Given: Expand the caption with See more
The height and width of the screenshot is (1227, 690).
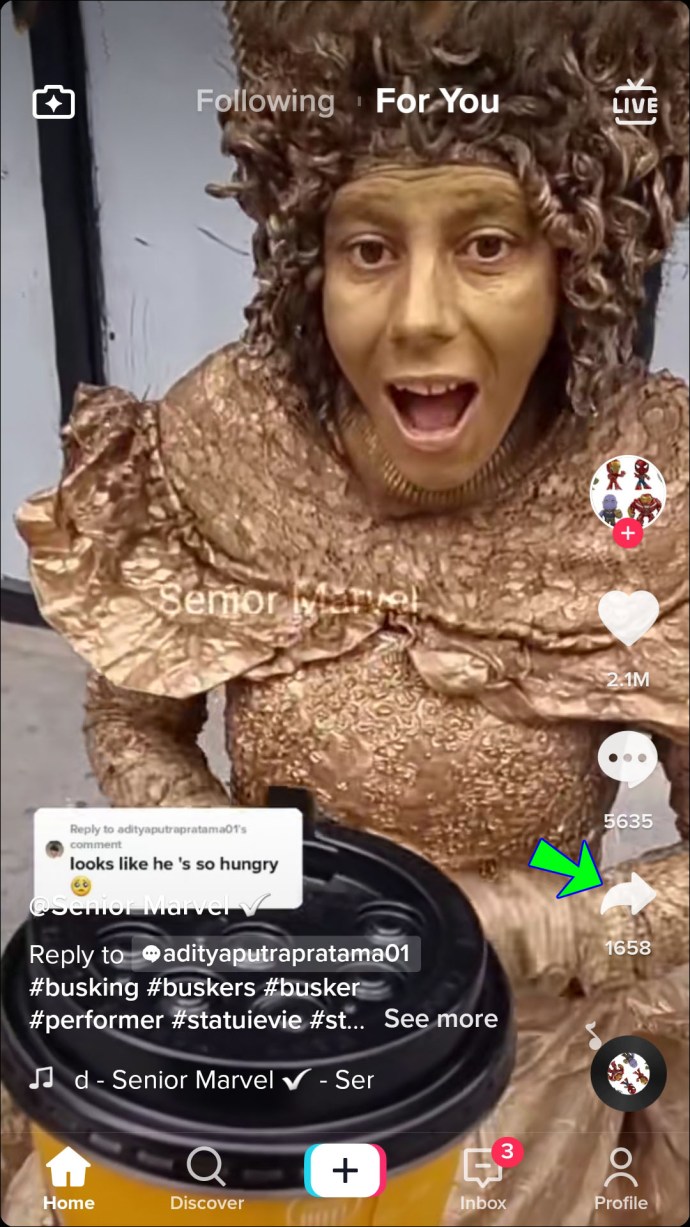Looking at the screenshot, I should coord(440,1019).
